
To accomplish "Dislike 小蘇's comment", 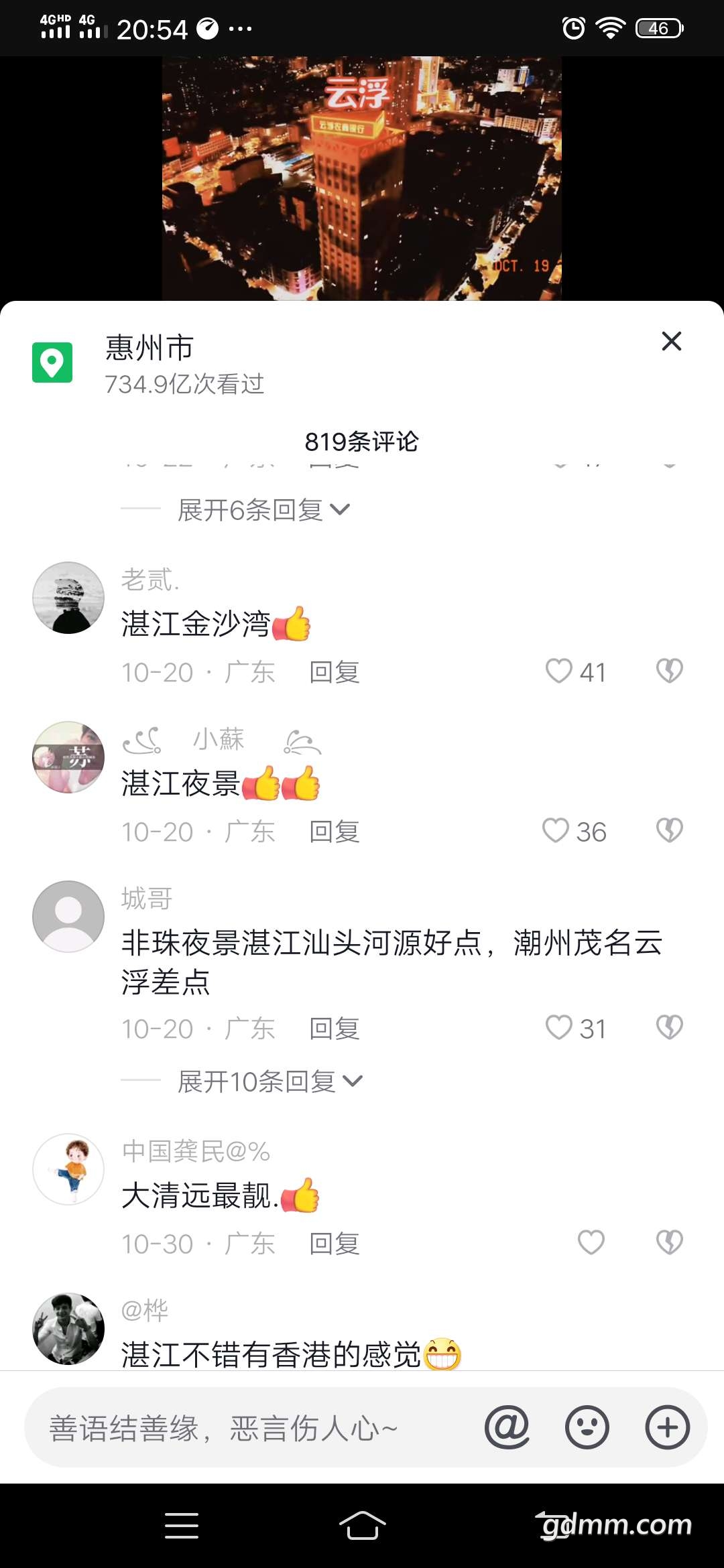I will 669,831.
